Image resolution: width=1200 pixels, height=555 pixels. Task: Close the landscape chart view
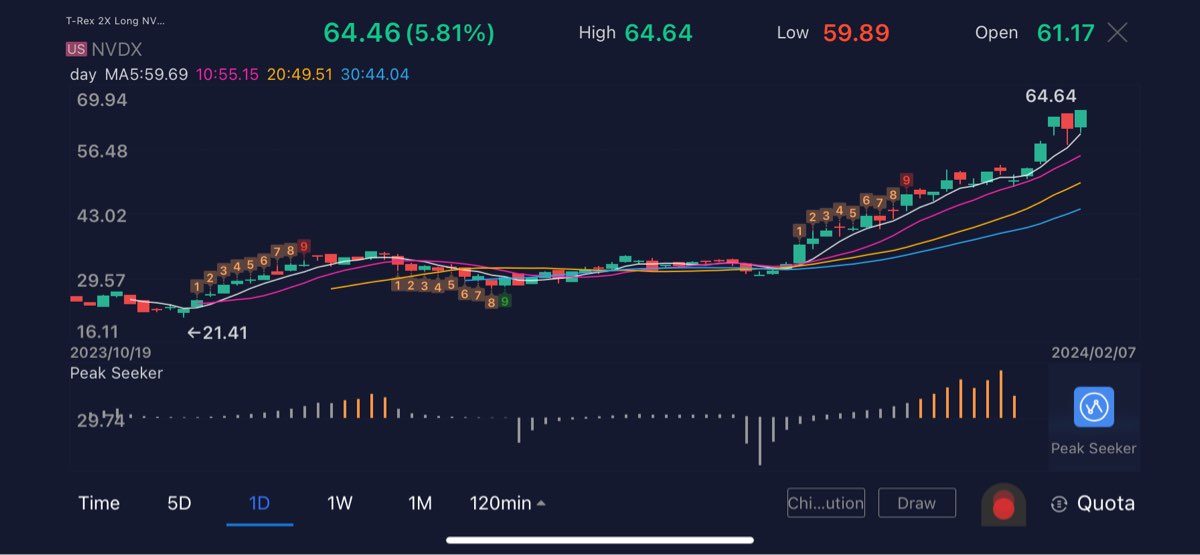1117,33
